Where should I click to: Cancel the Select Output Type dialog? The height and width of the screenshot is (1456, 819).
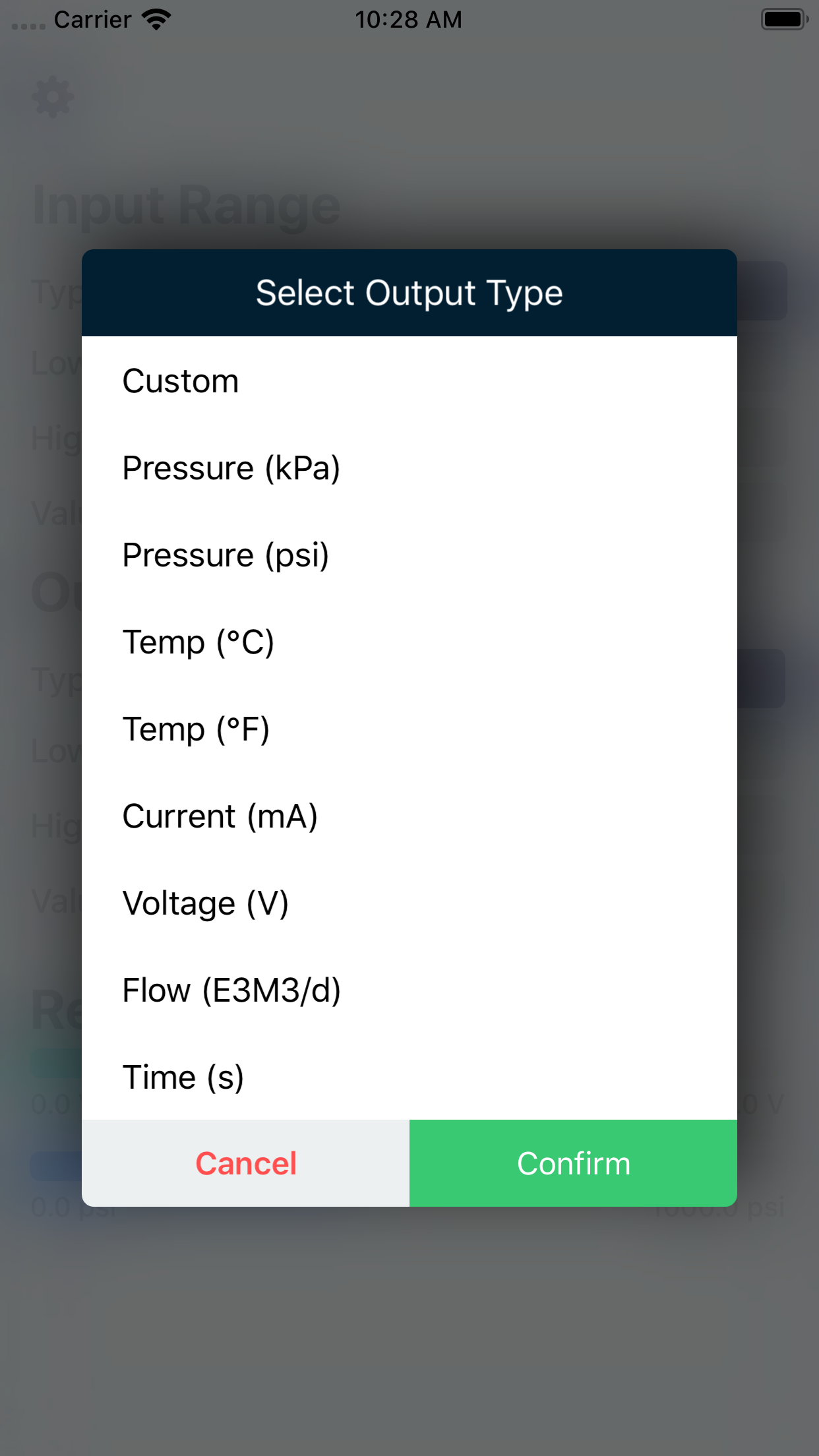pyautogui.click(x=245, y=1163)
